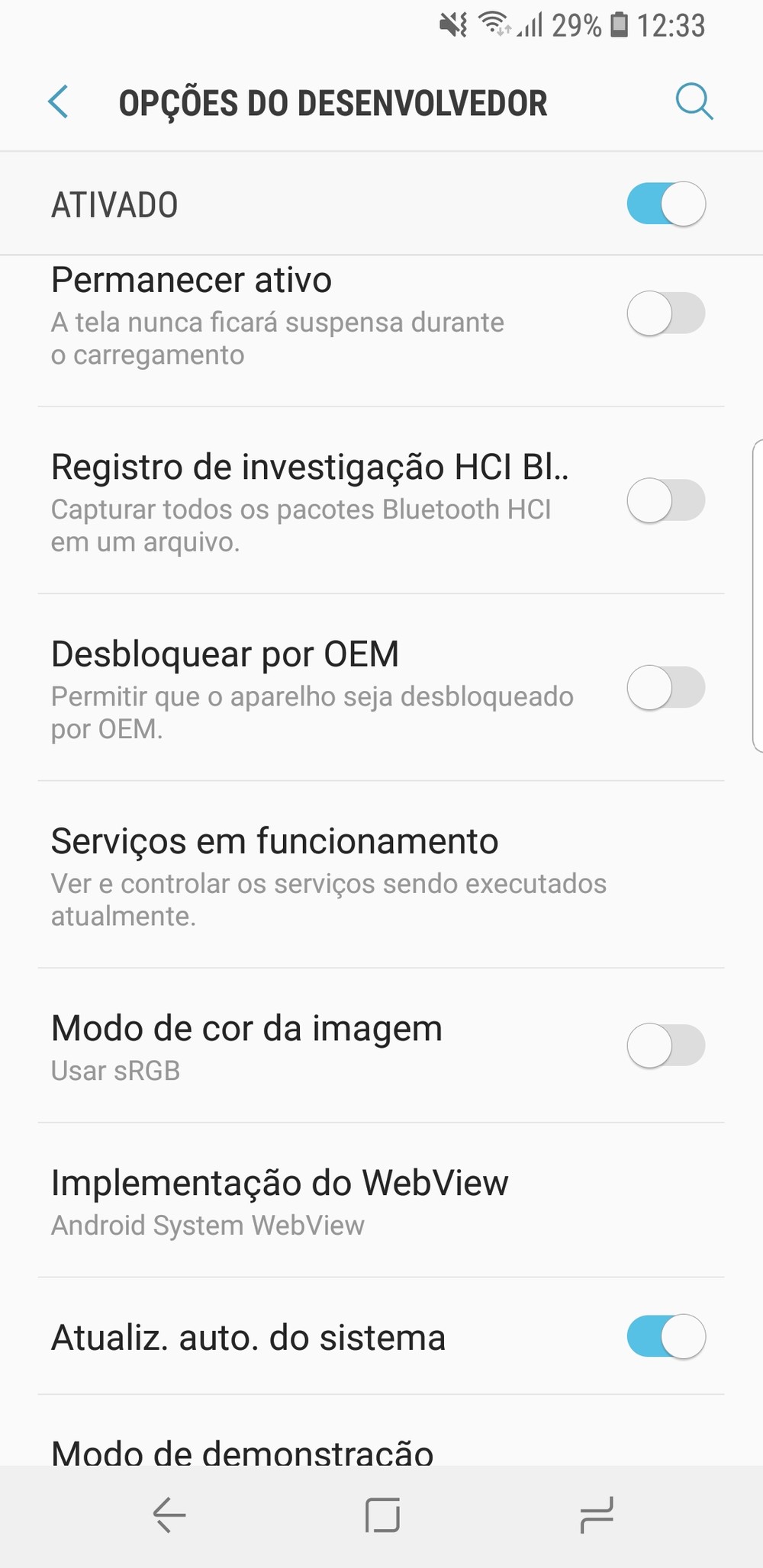Enable Desbloquear por OEM switch
763x1568 pixels.
click(x=665, y=687)
